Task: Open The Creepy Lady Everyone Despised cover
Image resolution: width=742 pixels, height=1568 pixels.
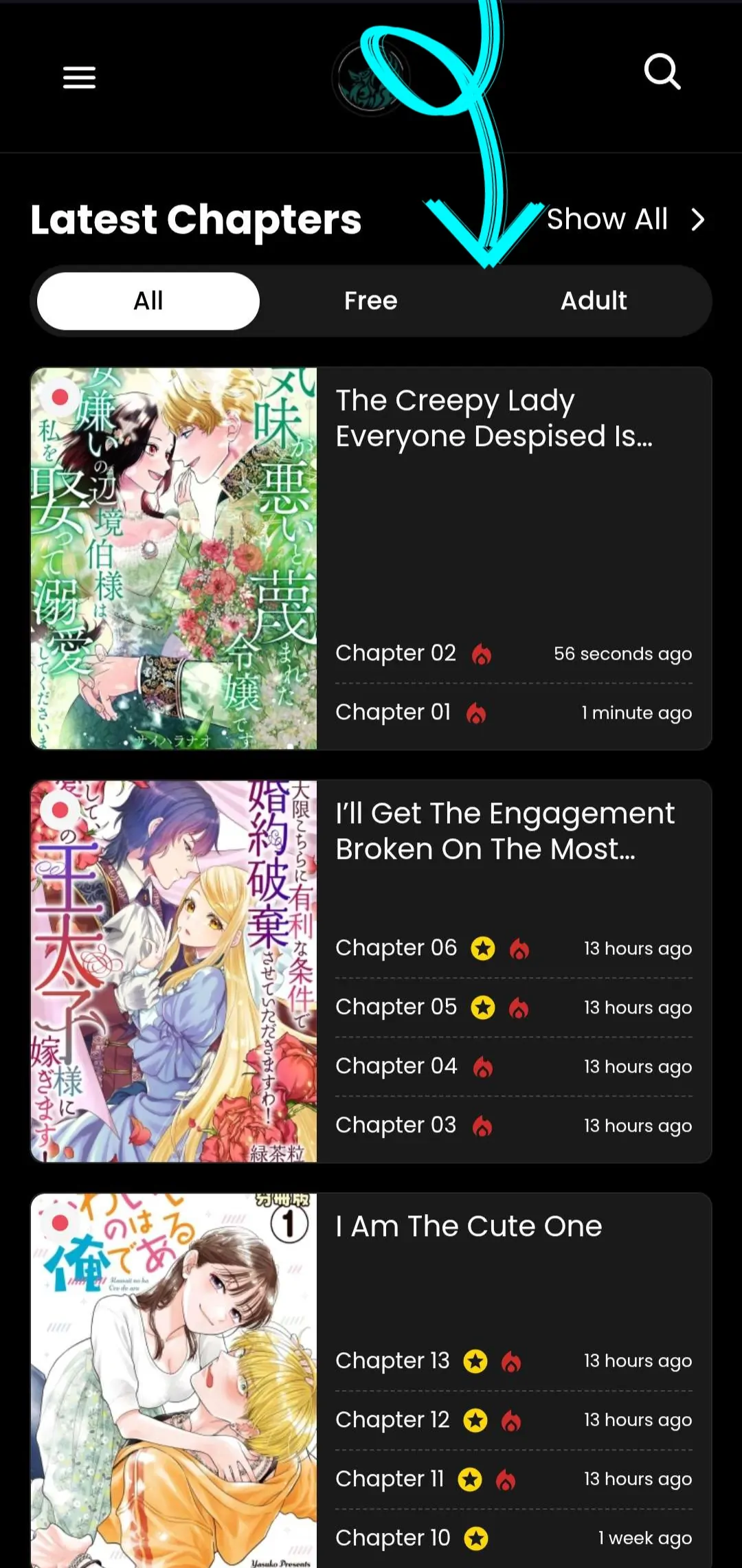Action: tap(174, 558)
